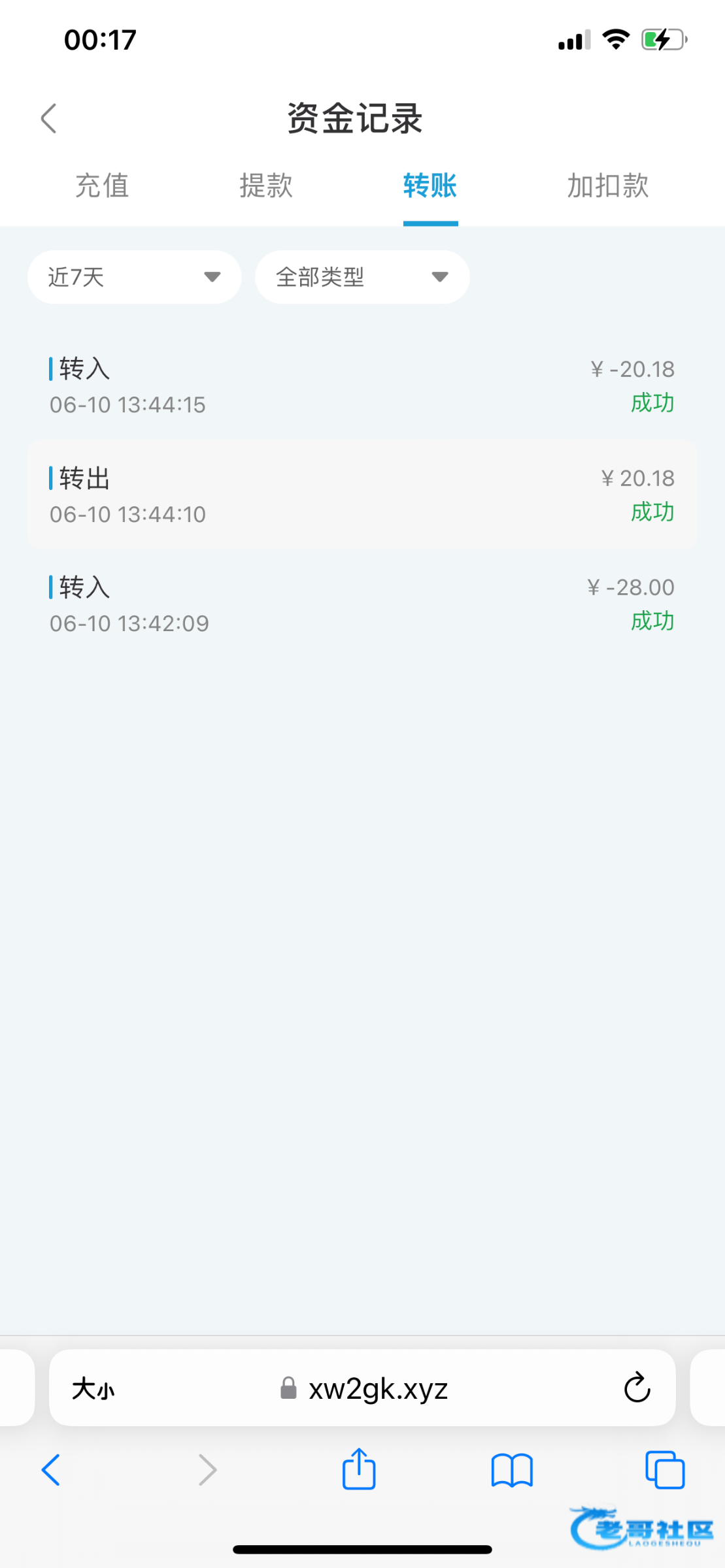
Task: Share this page from Safari toolbar
Action: 359,1470
